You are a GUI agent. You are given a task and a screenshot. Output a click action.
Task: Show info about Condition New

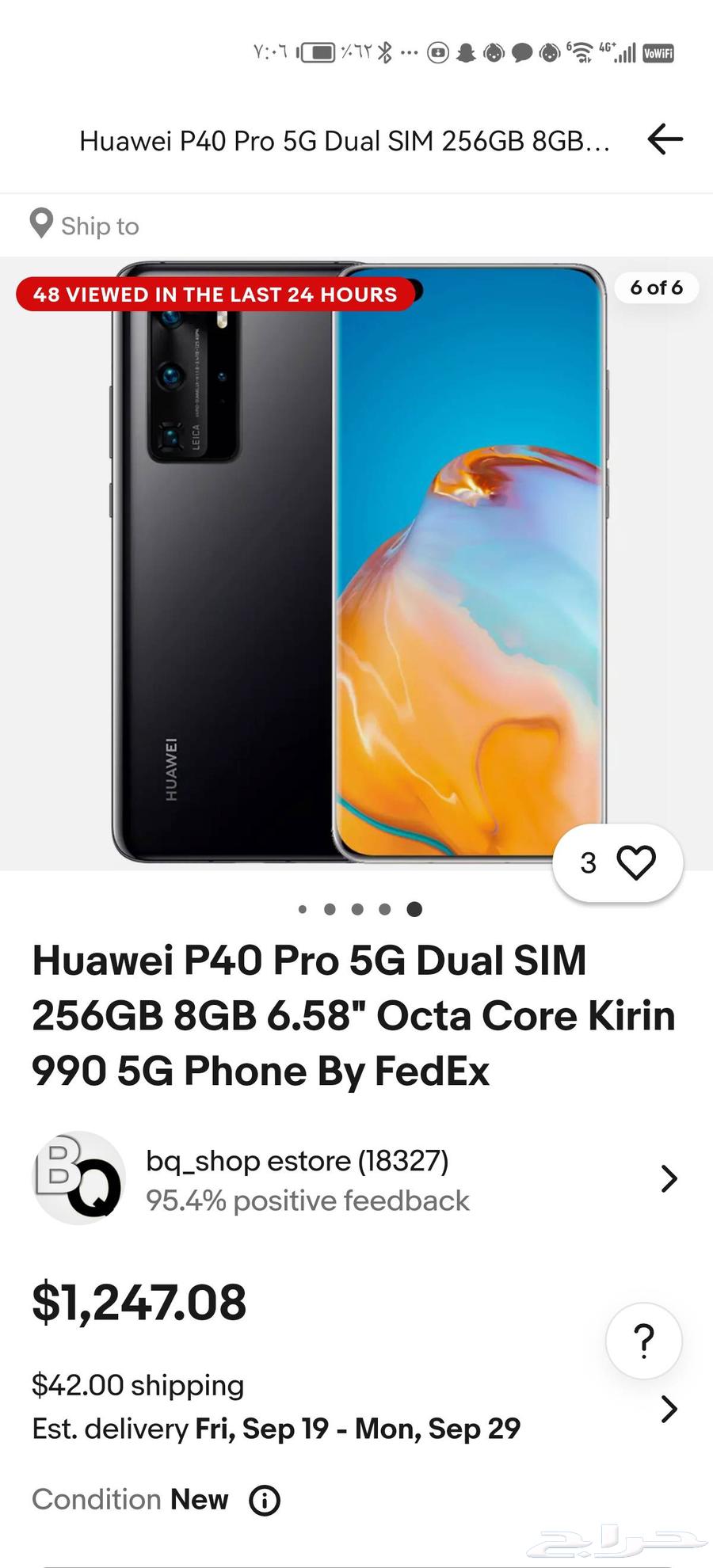pos(265,1500)
